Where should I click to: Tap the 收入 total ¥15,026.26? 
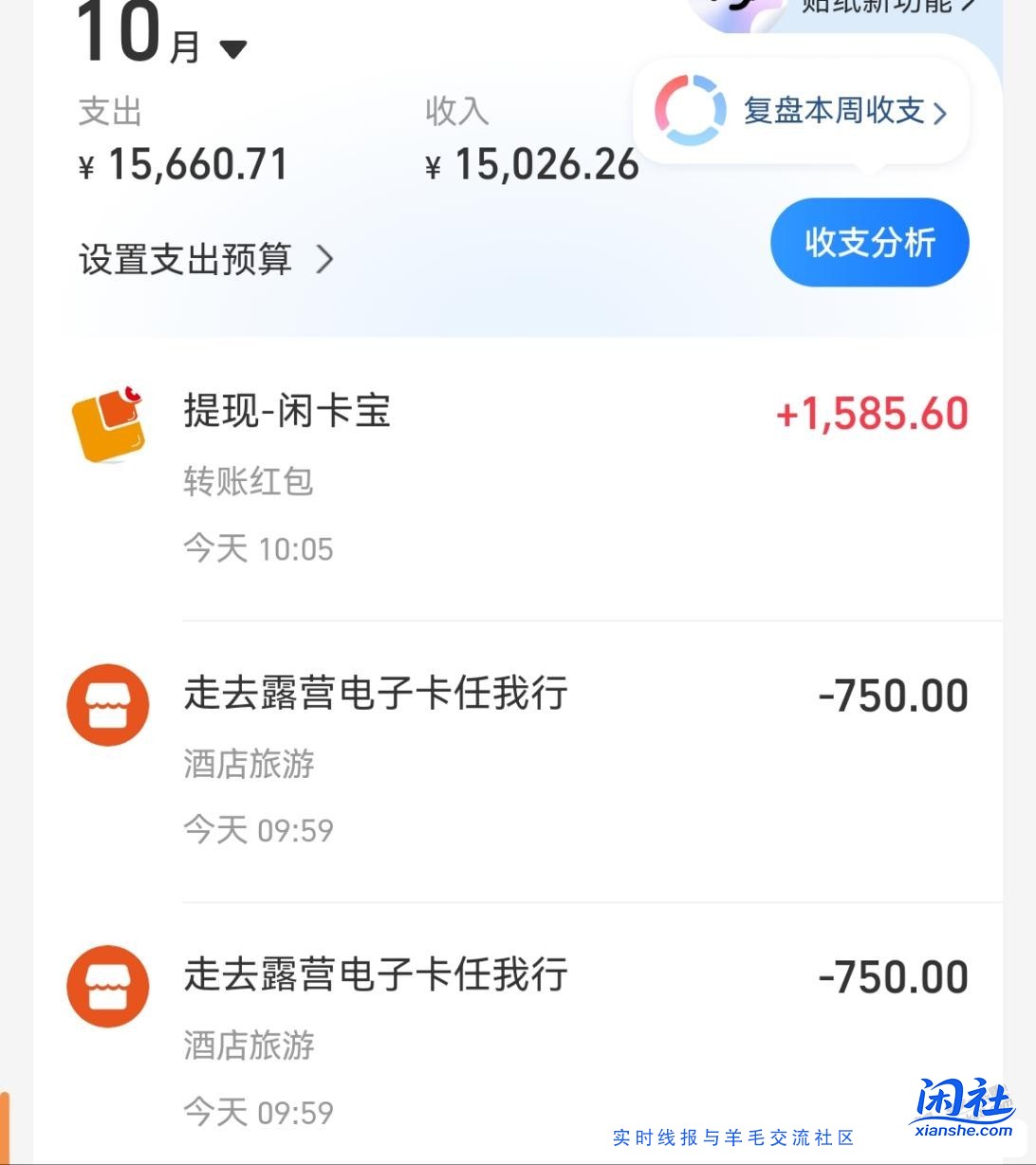click(533, 162)
